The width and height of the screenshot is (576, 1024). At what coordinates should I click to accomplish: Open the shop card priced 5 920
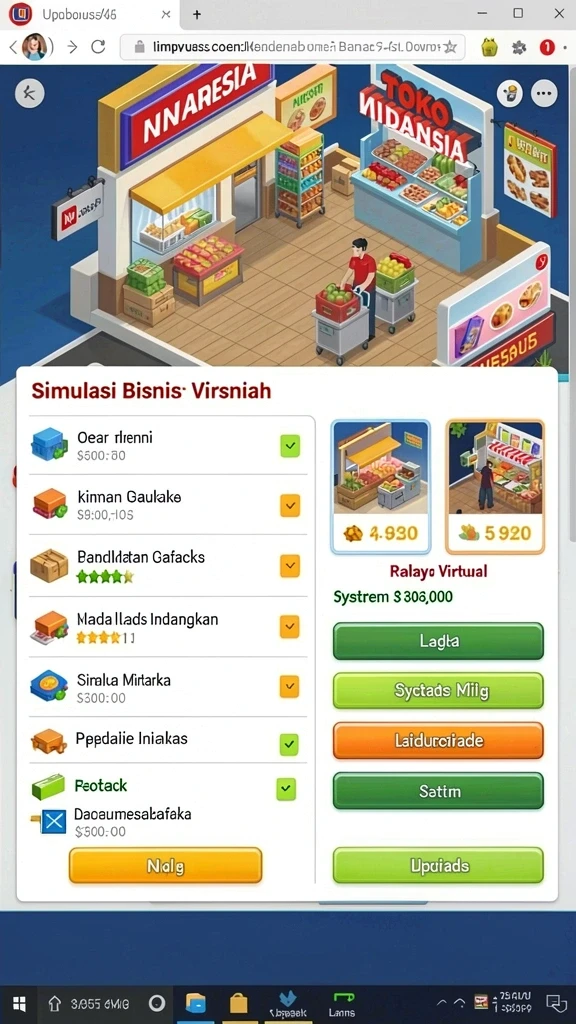tap(495, 487)
